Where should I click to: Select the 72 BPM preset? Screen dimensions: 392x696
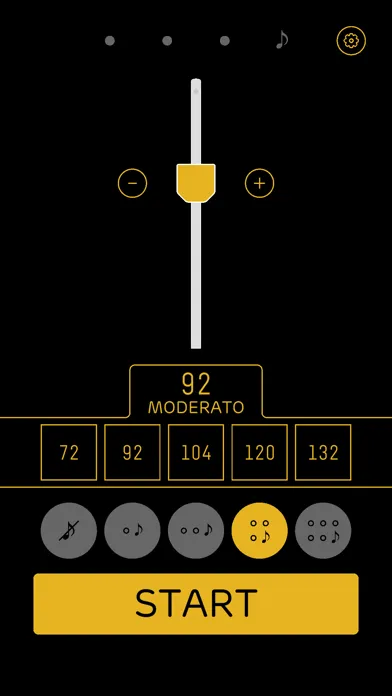point(69,452)
